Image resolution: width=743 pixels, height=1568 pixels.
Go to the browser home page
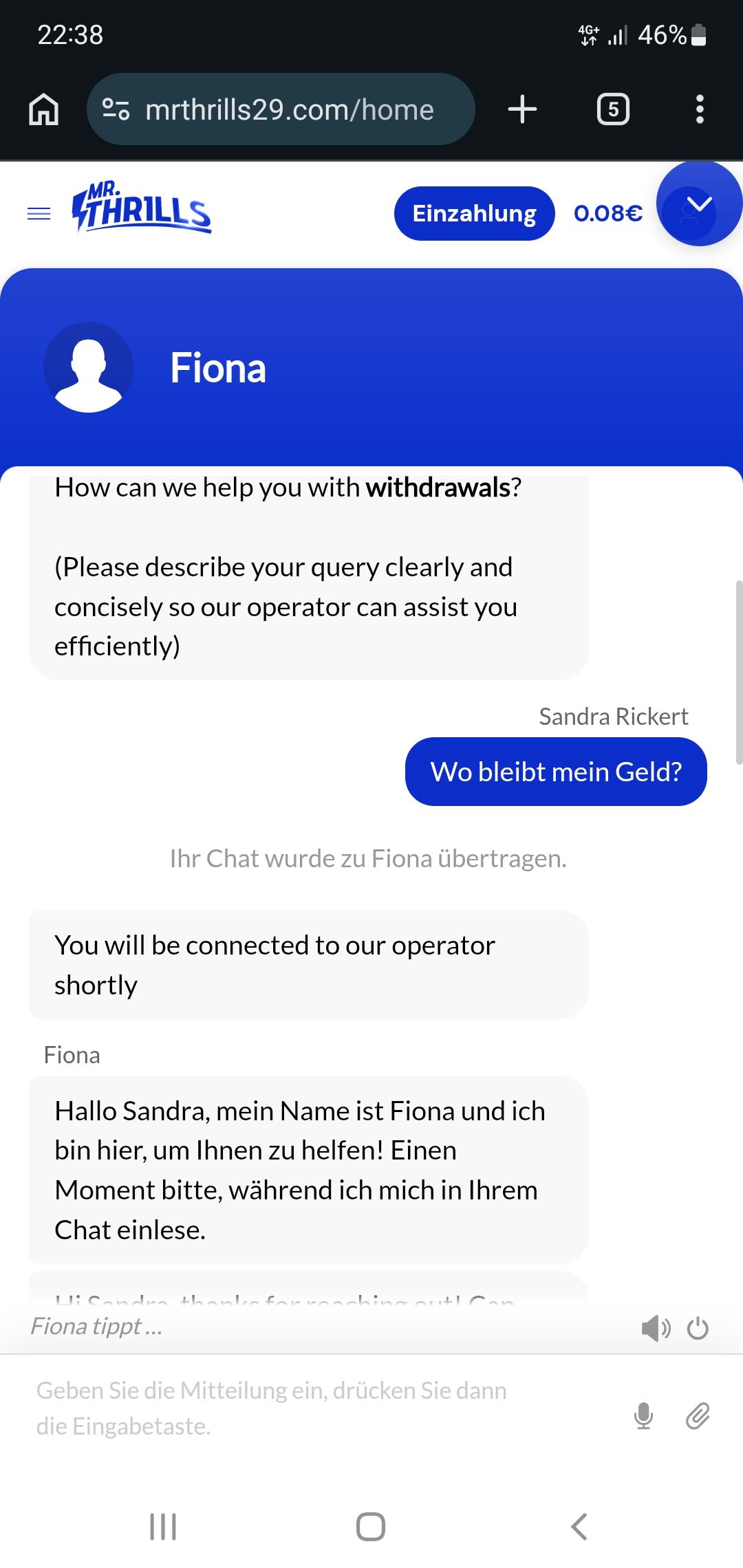click(44, 109)
